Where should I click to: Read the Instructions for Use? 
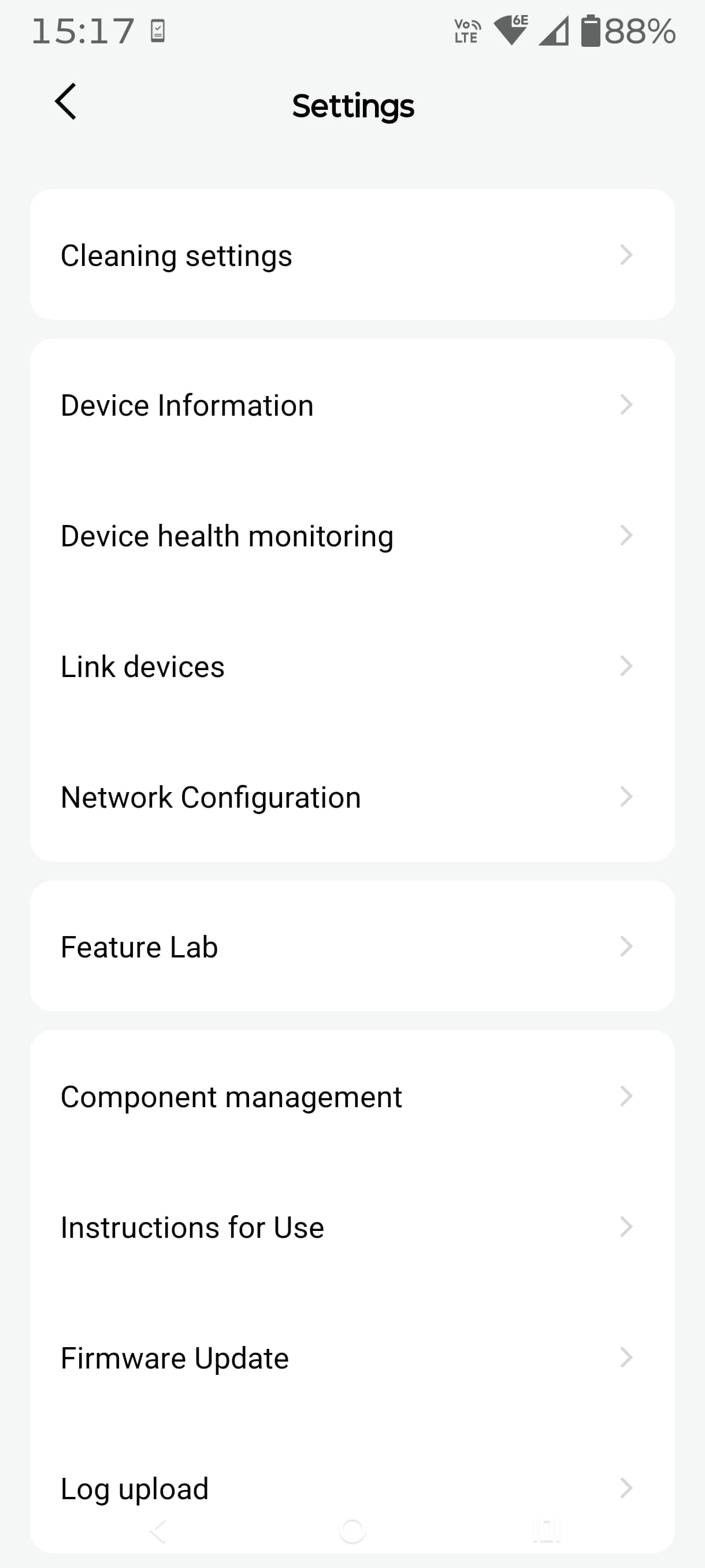(x=351, y=1227)
